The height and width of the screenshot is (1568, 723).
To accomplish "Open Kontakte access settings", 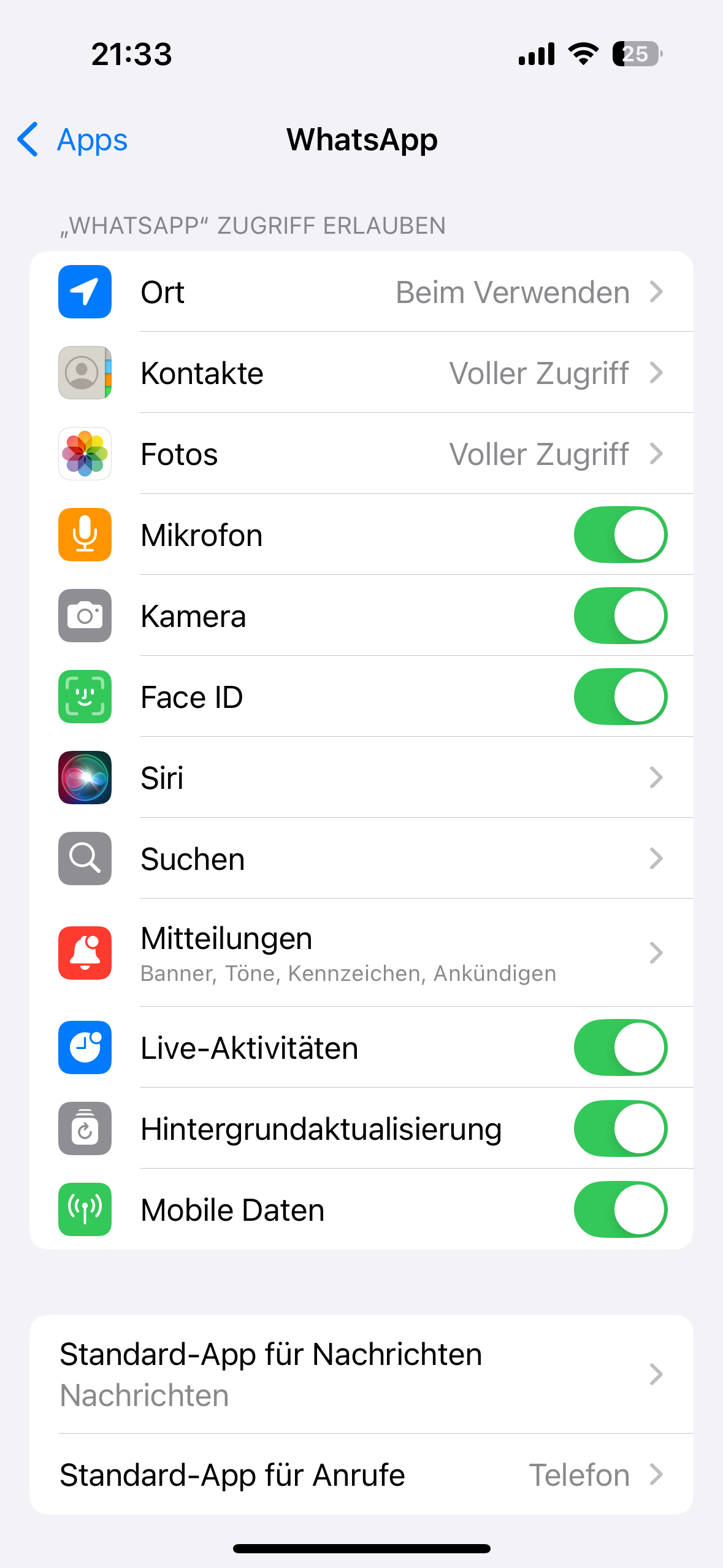I will pos(361,373).
